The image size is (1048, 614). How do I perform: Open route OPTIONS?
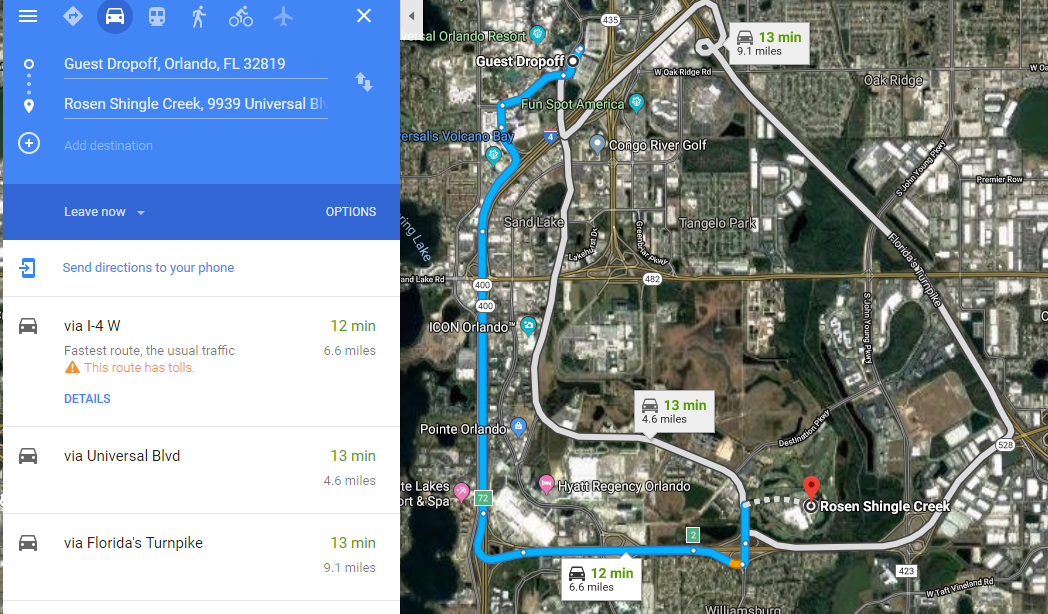[350, 212]
